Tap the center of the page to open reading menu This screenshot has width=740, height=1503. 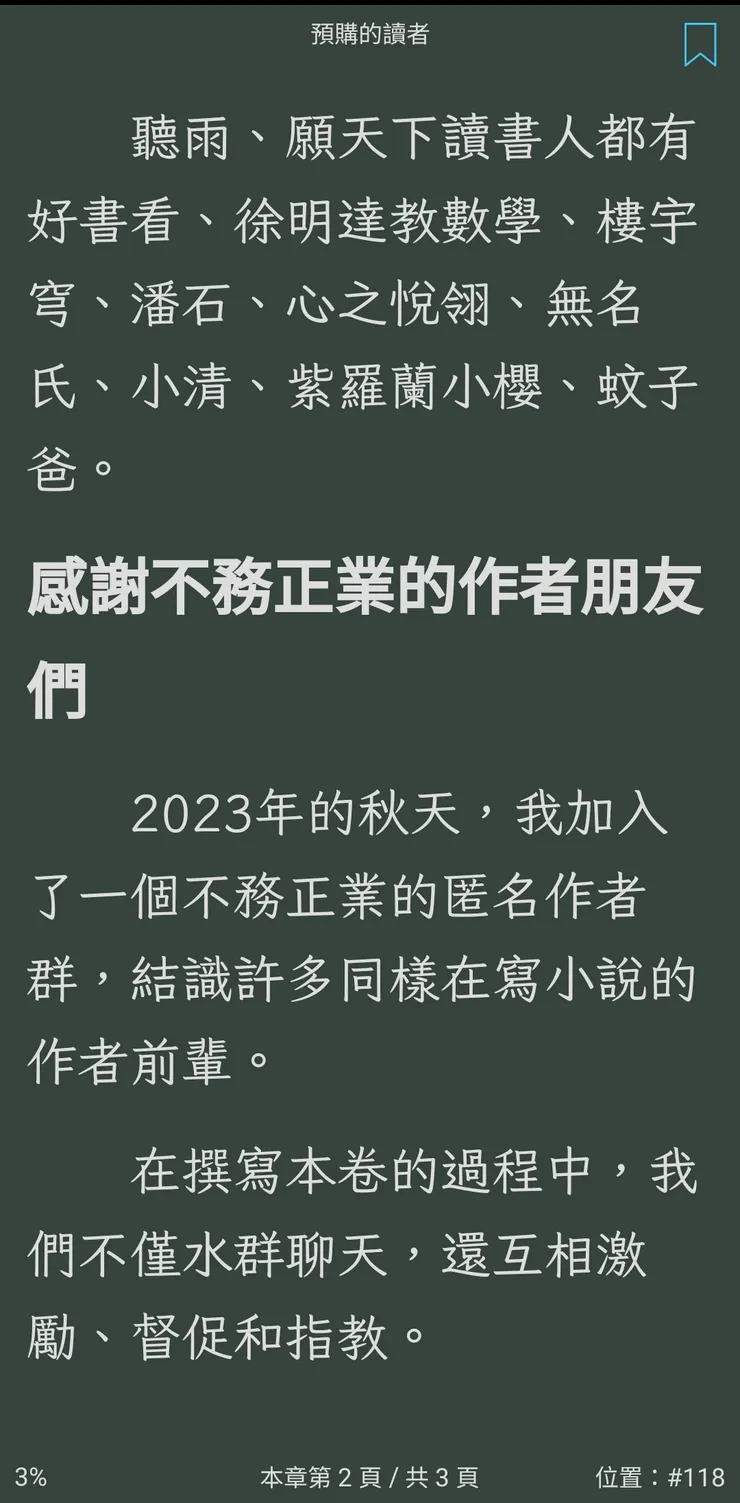pos(370,750)
